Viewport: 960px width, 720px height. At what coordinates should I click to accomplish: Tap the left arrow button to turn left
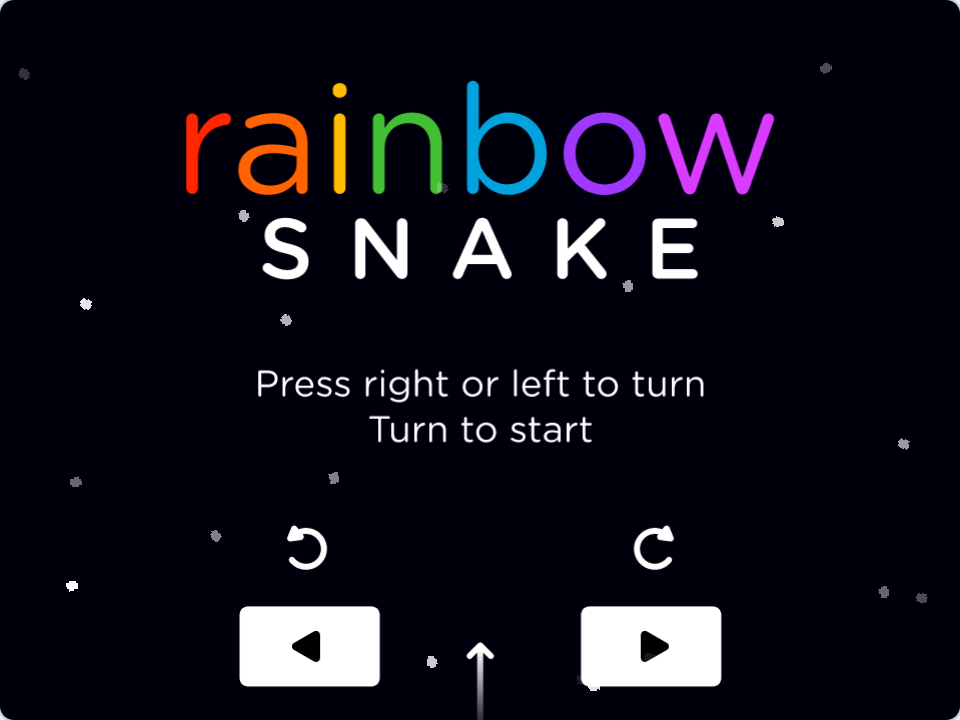(x=309, y=646)
